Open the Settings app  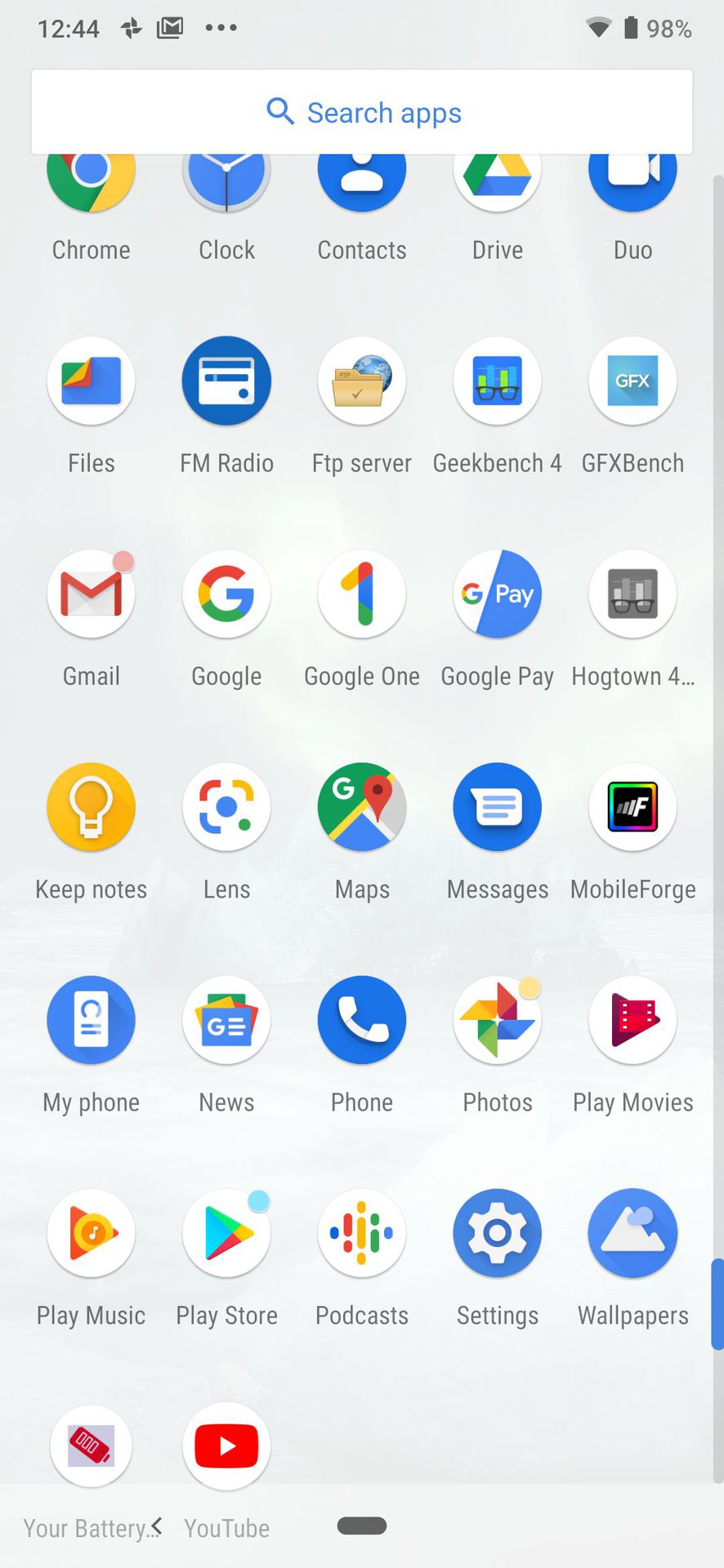pos(497,1234)
